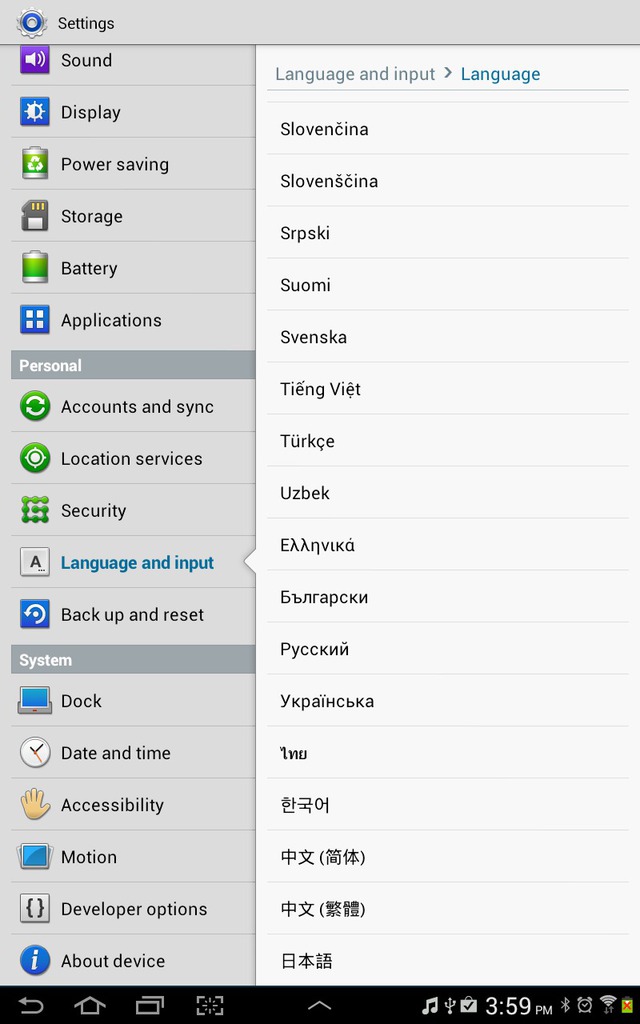Select Svenska as the language
Viewport: 640px width, 1024px height.
[448, 337]
